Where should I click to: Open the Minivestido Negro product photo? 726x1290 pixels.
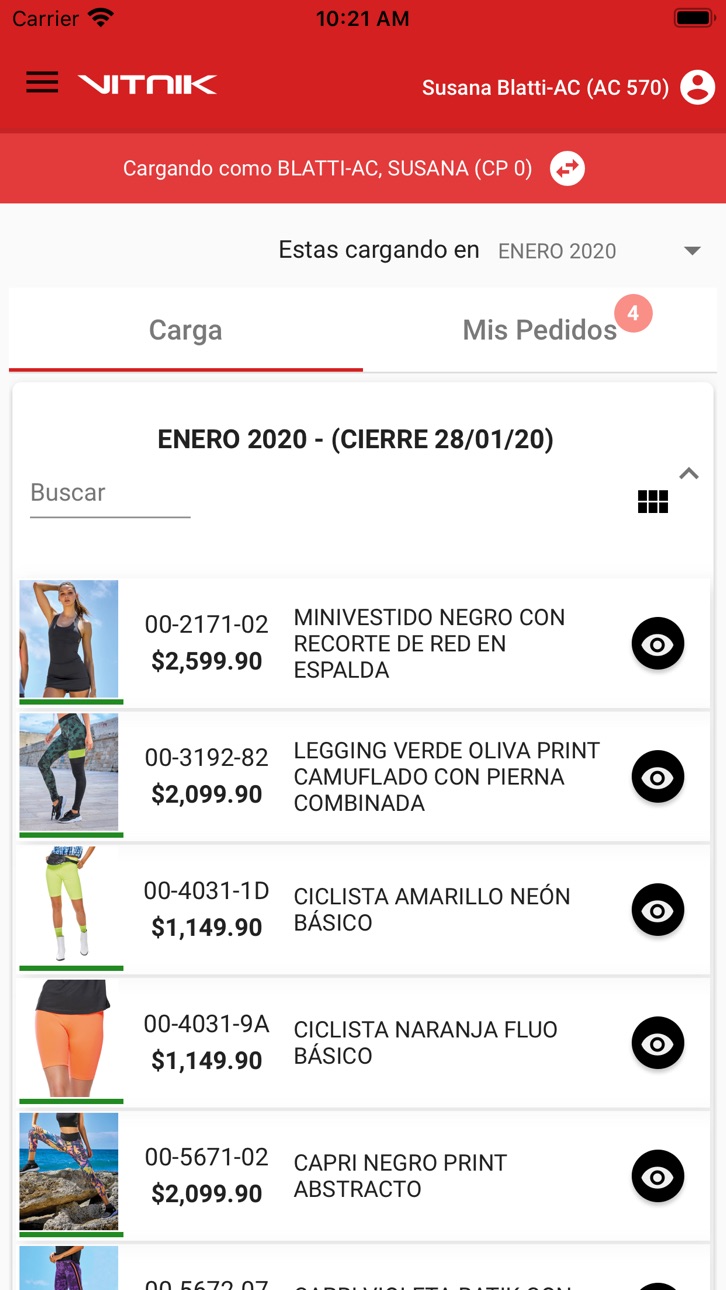pos(69,639)
